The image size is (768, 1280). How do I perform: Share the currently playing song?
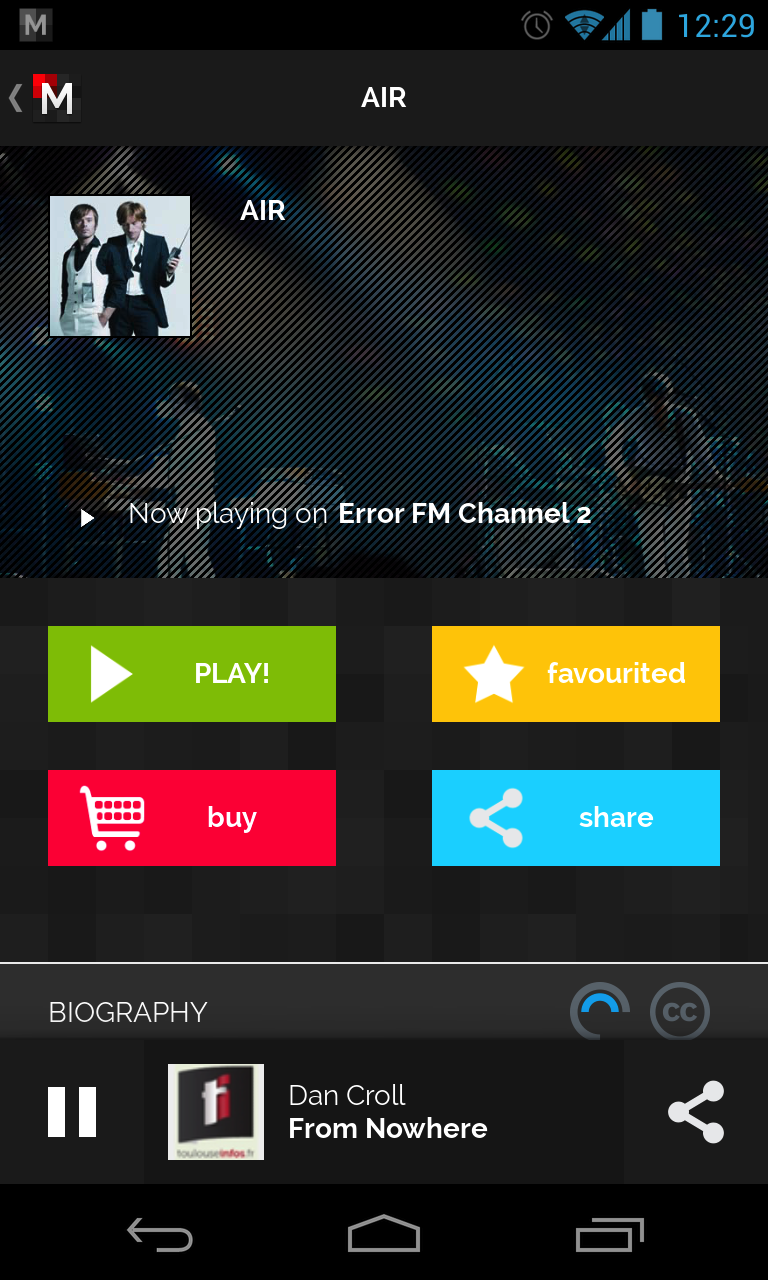[696, 1112]
